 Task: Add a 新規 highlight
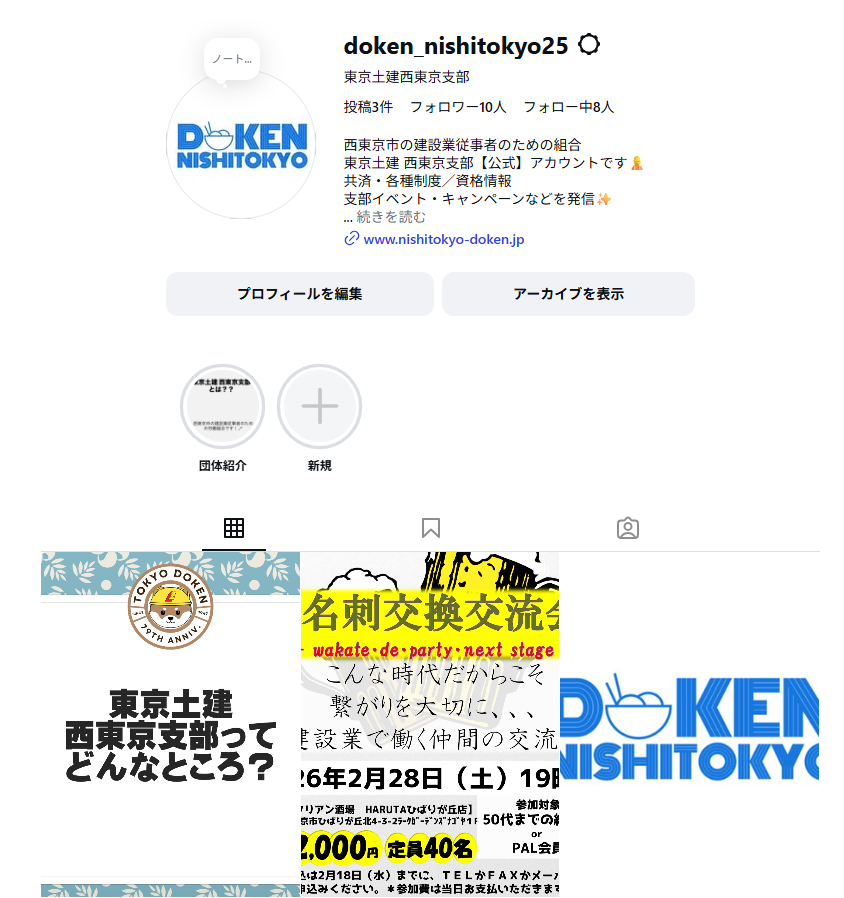click(x=319, y=407)
